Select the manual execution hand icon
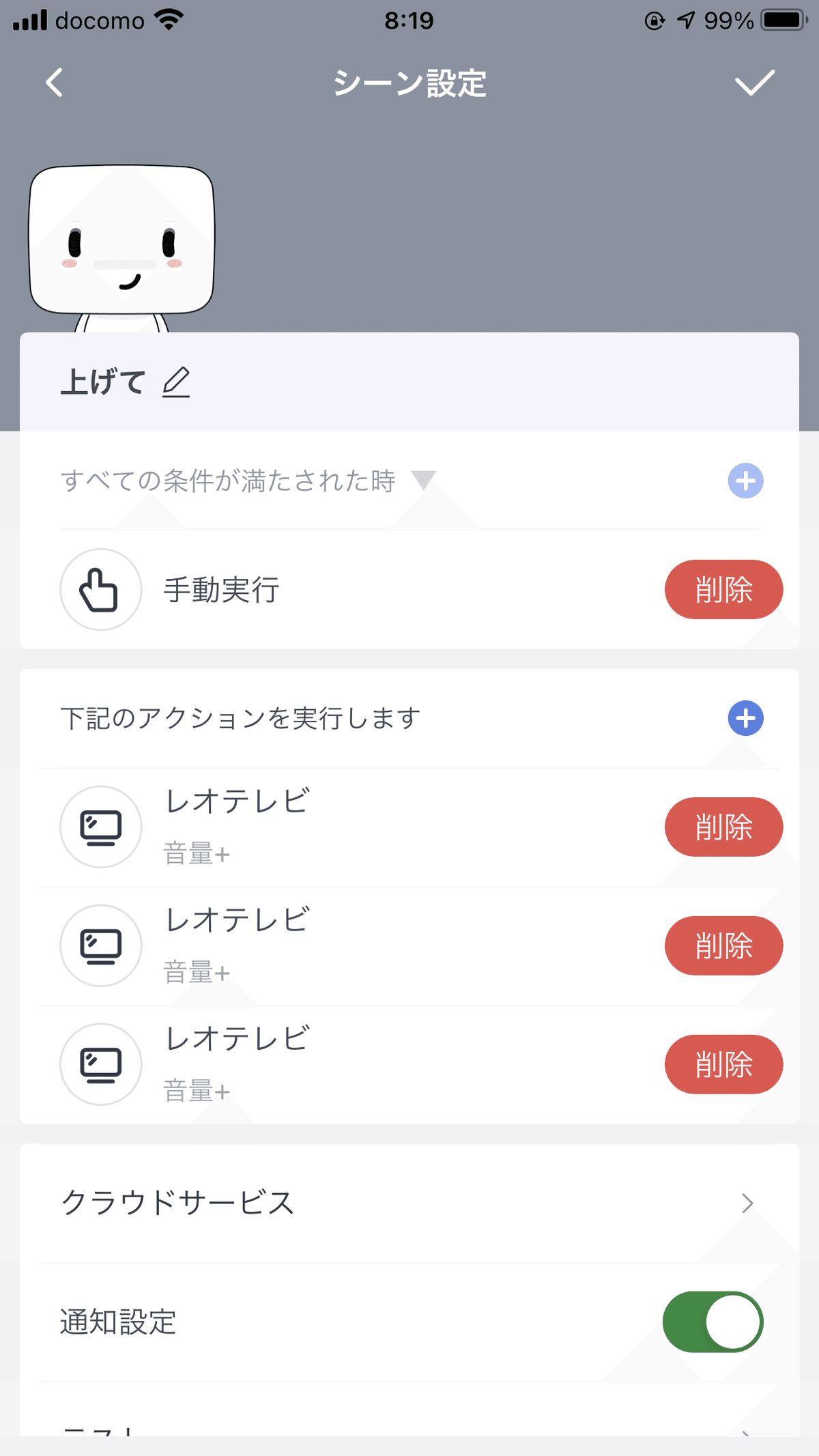The height and width of the screenshot is (1456, 819). tap(100, 589)
